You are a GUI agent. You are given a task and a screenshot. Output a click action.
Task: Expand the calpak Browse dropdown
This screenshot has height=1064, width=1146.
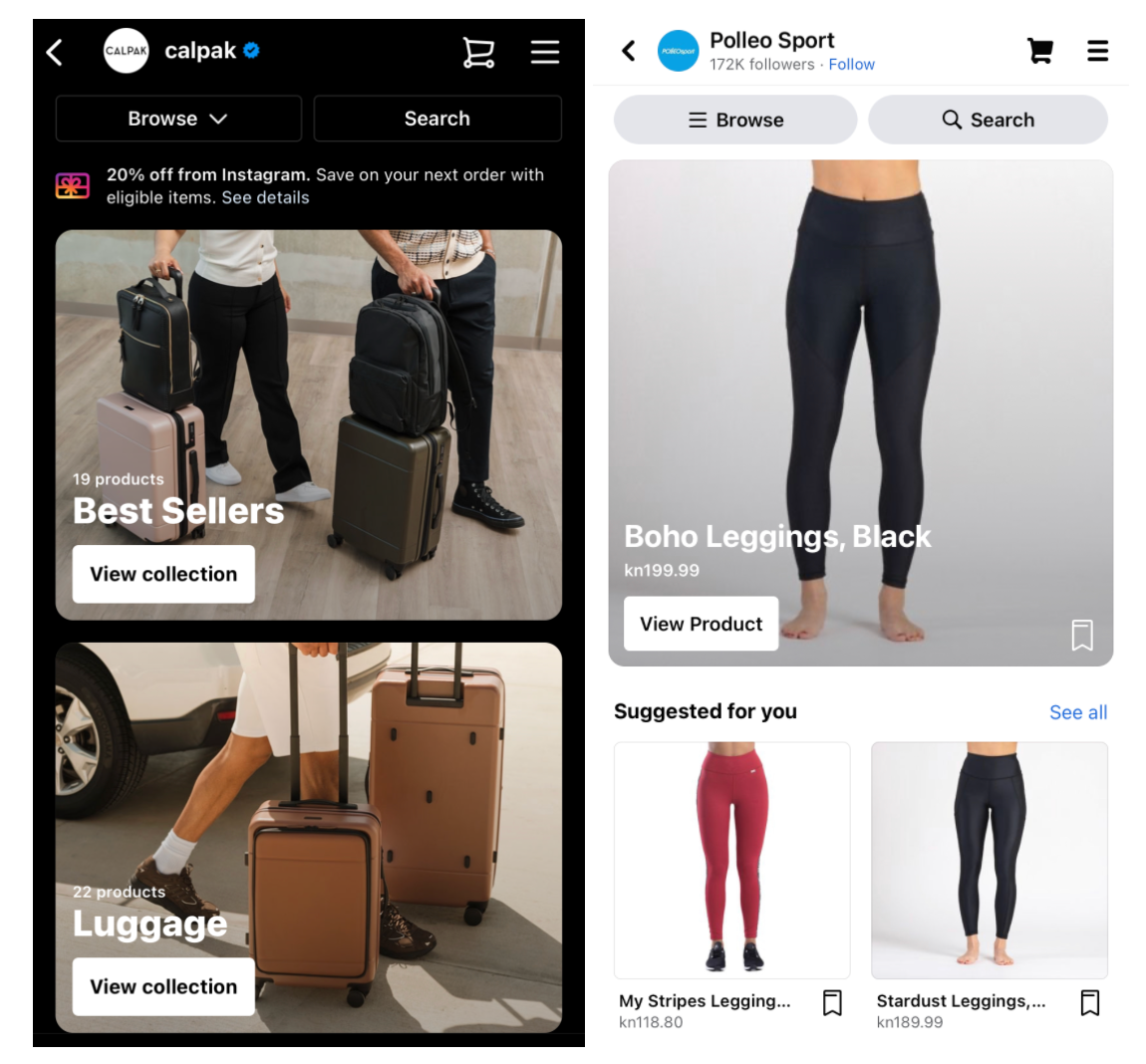pos(178,119)
